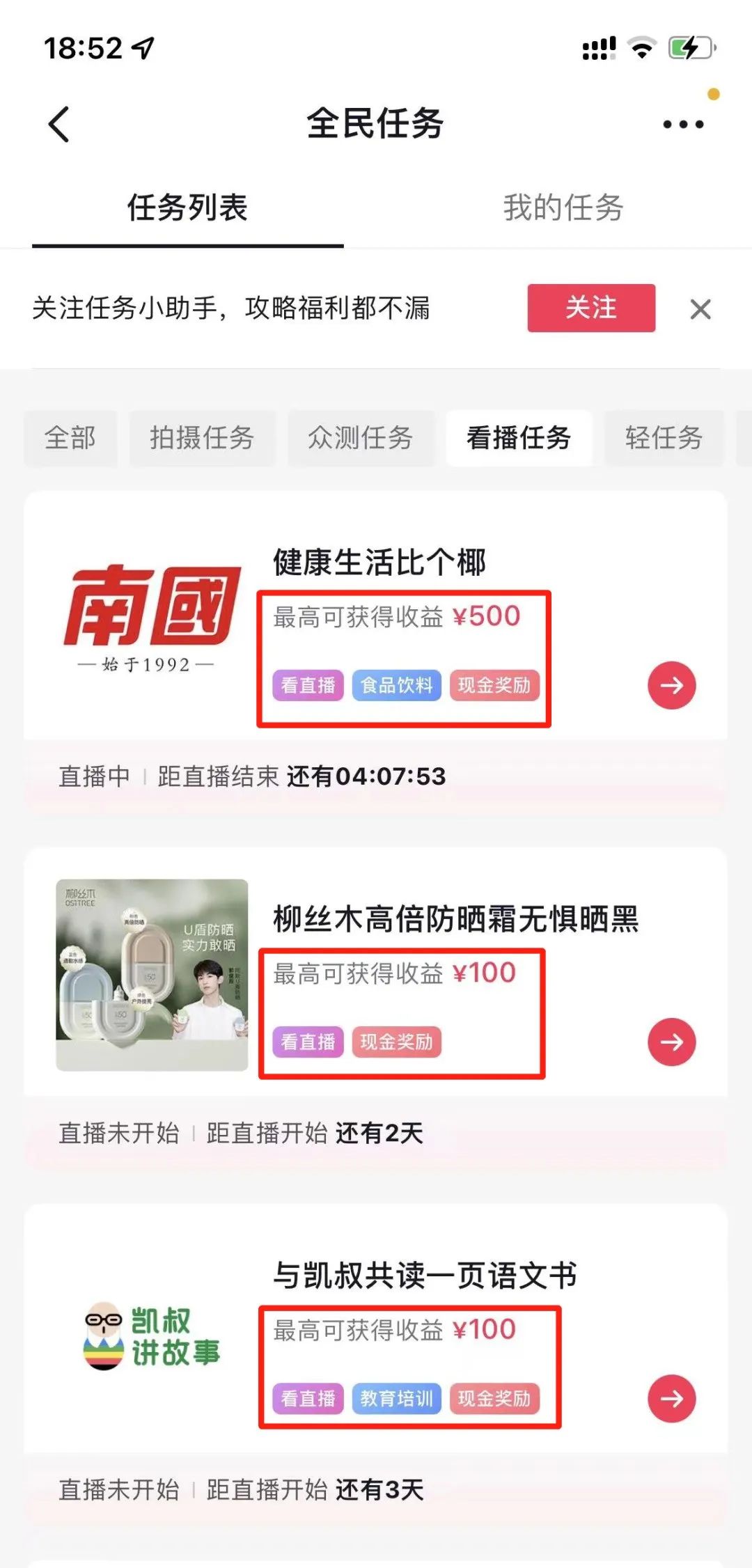This screenshot has width=752, height=1568.
Task: Open the 与凯叔共读一页语文书 task card
Action: [425, 1276]
